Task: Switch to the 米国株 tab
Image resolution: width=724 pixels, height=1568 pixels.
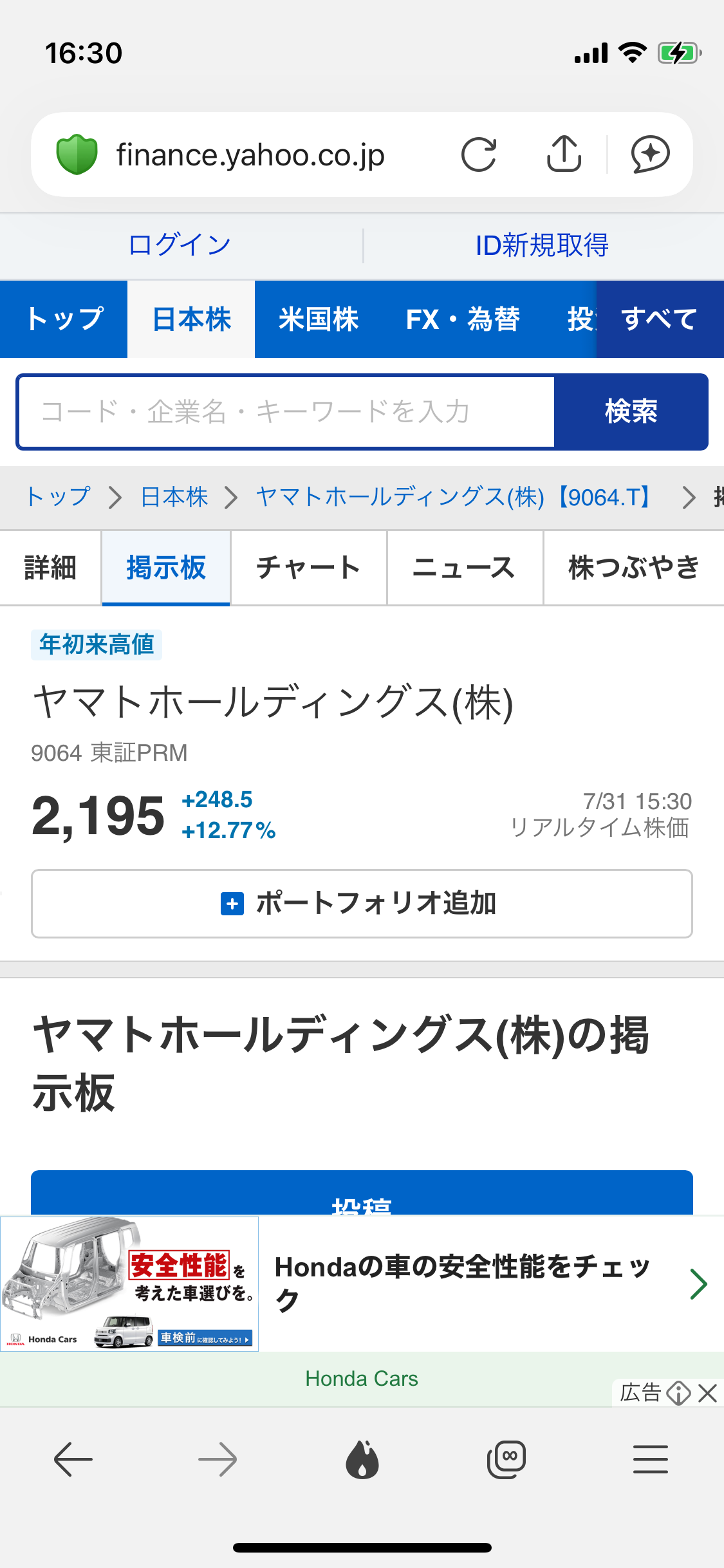Action: point(319,319)
